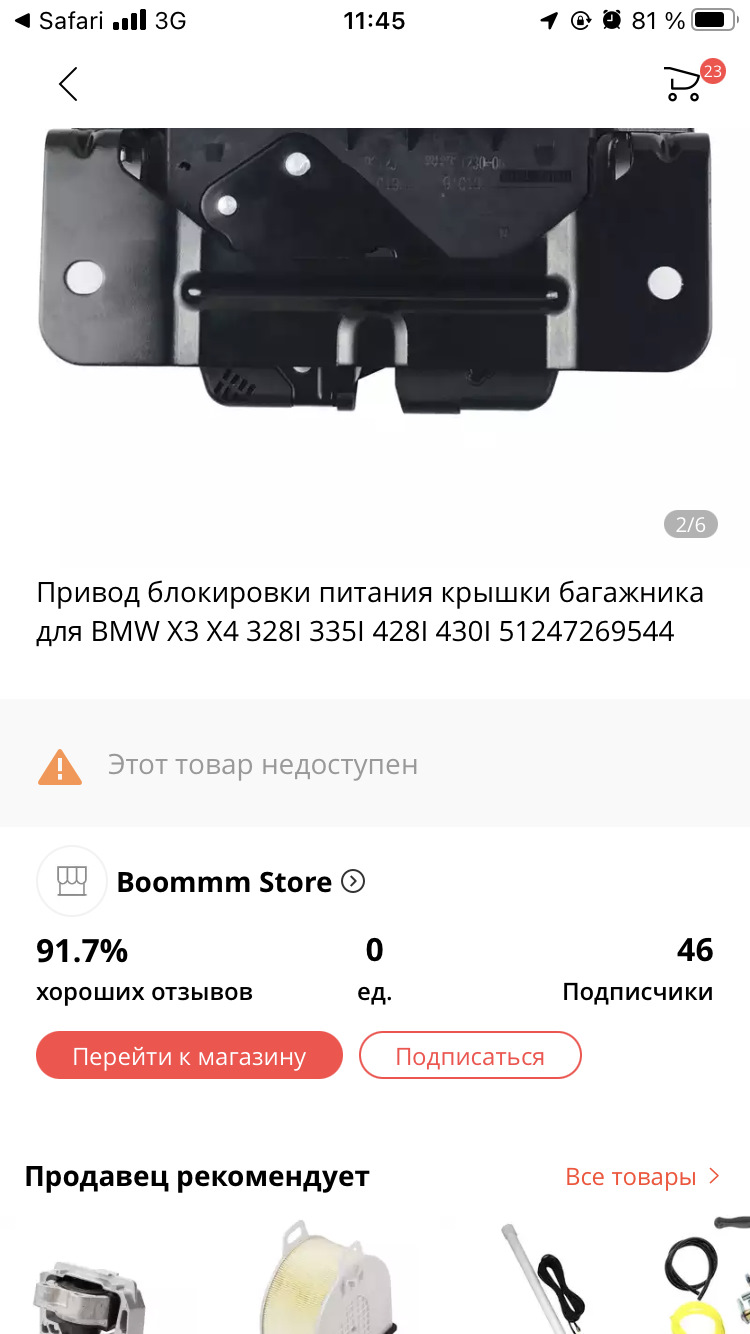
Task: Click the orange warning triangle icon
Action: [61, 765]
